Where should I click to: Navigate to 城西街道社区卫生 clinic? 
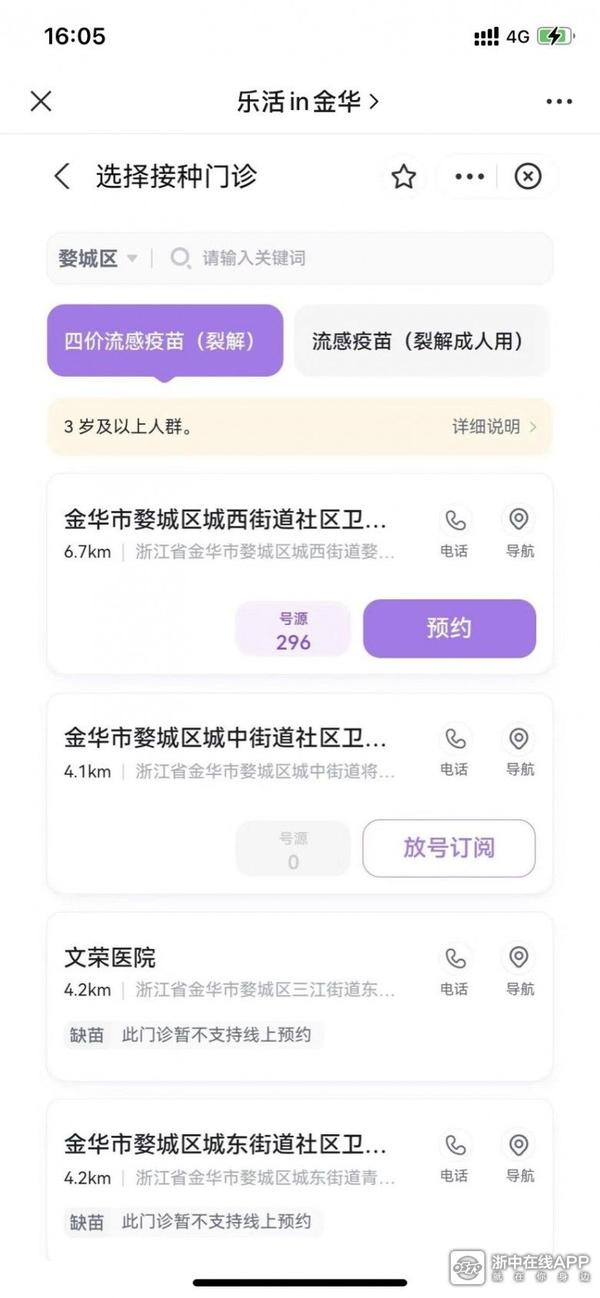(519, 532)
